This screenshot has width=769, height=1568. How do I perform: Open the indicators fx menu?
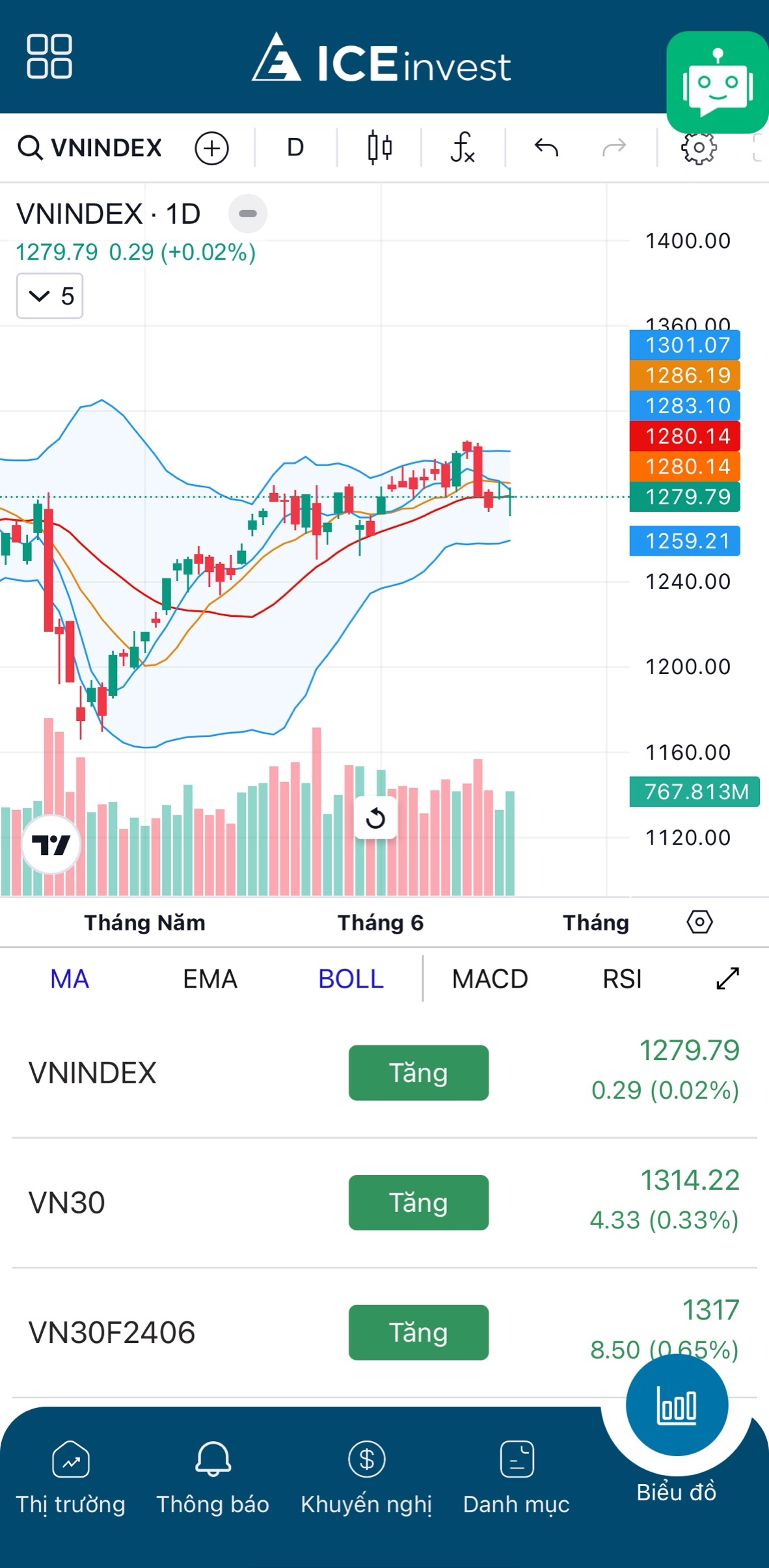coord(462,148)
